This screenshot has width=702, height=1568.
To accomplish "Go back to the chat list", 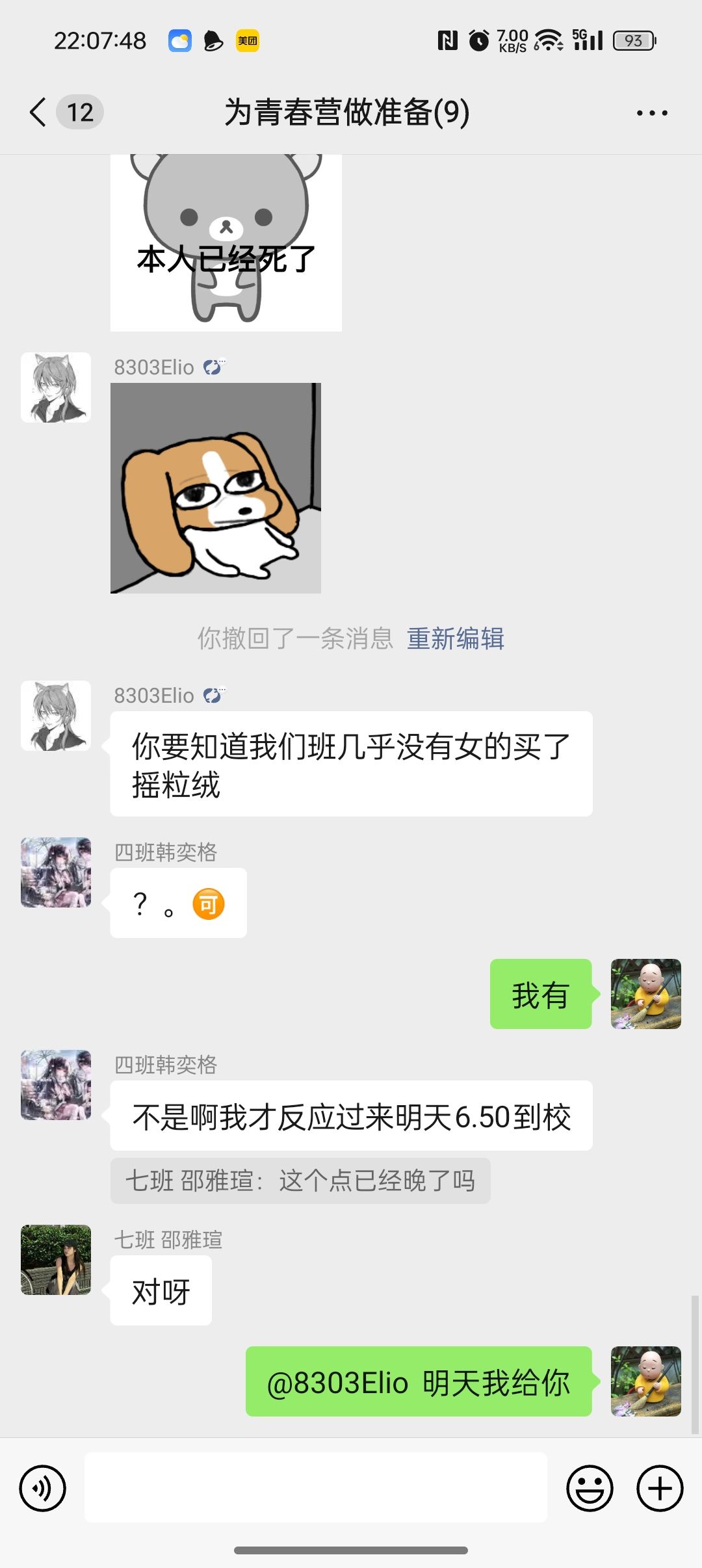I will pyautogui.click(x=39, y=112).
